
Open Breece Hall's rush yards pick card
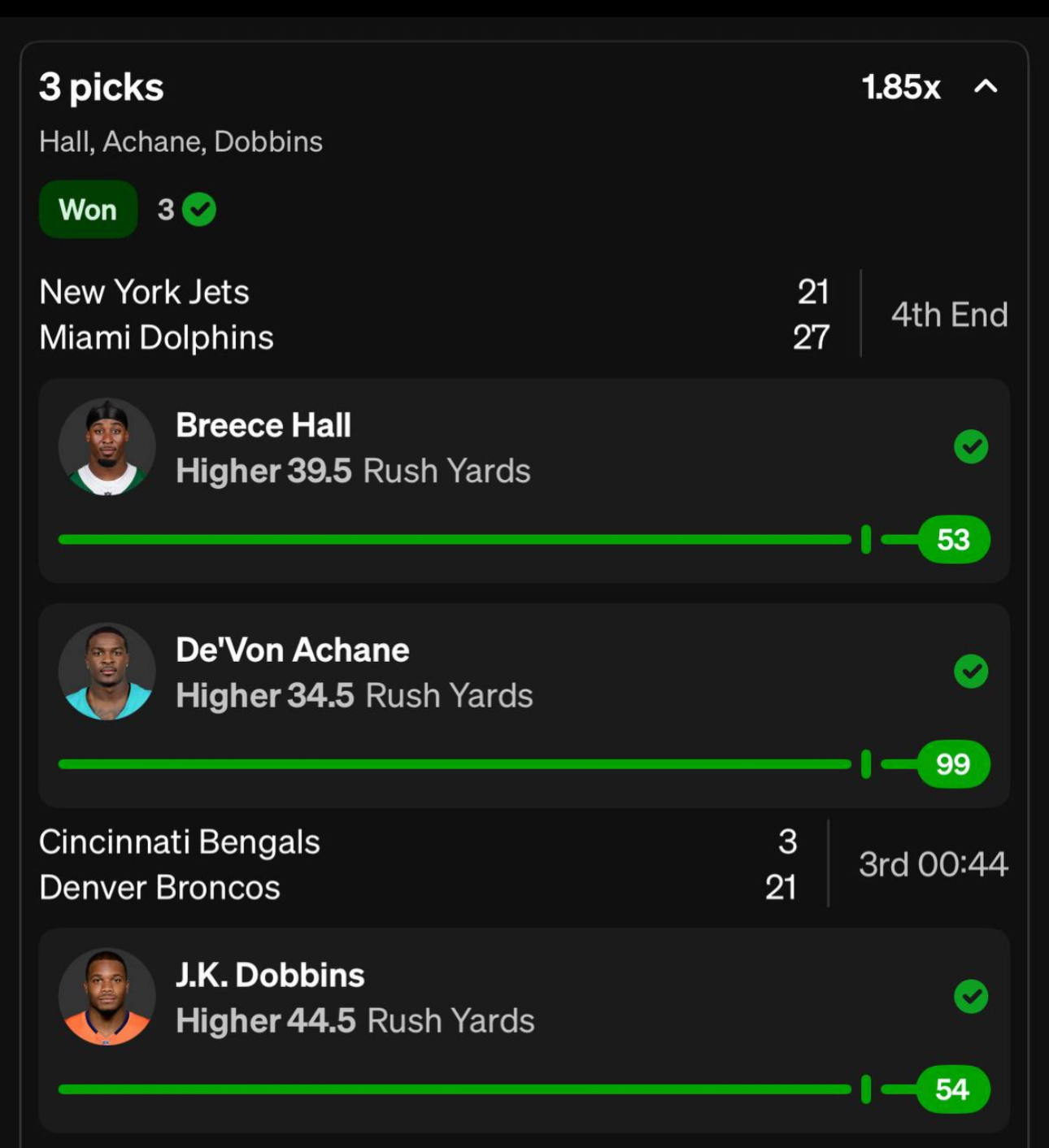524,480
